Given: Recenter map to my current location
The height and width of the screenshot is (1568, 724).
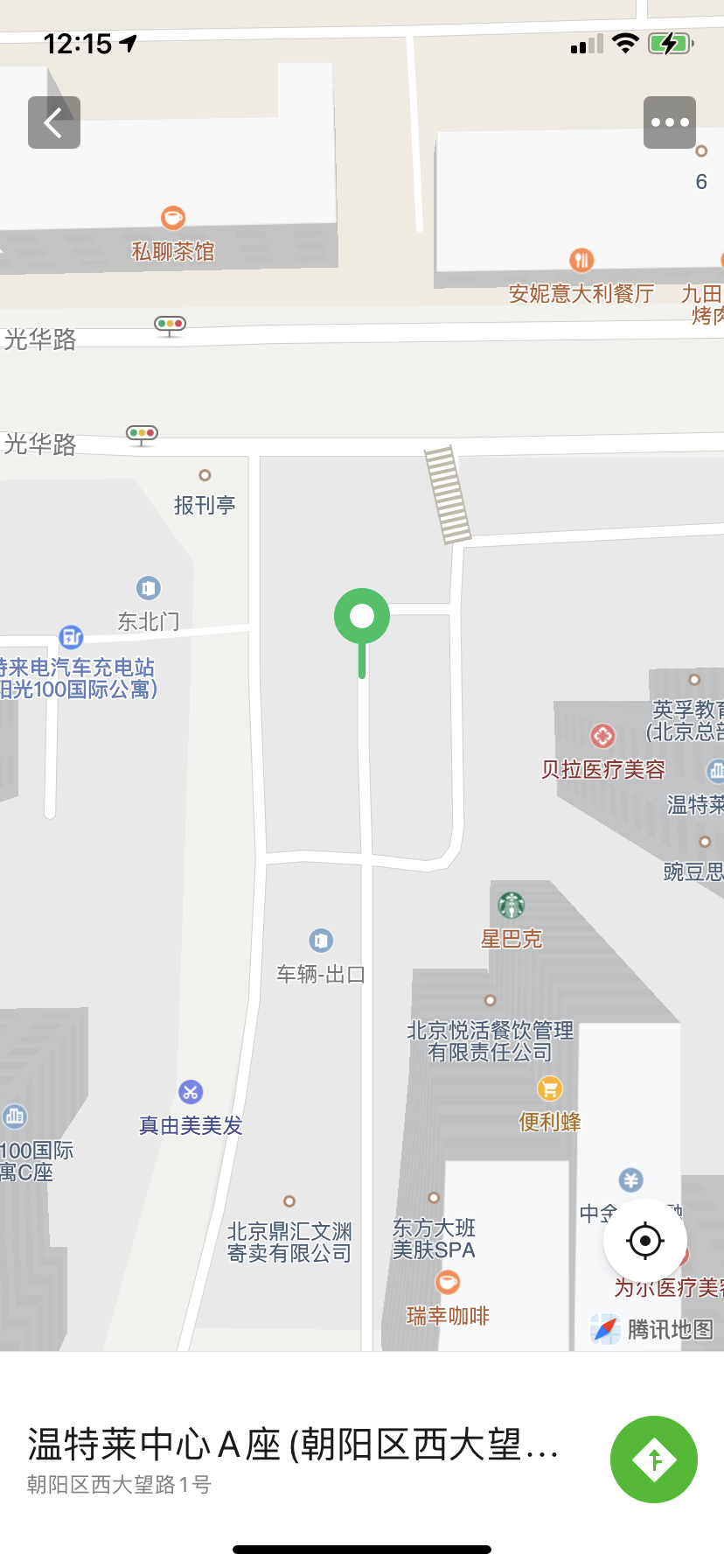Looking at the screenshot, I should coord(645,1241).
